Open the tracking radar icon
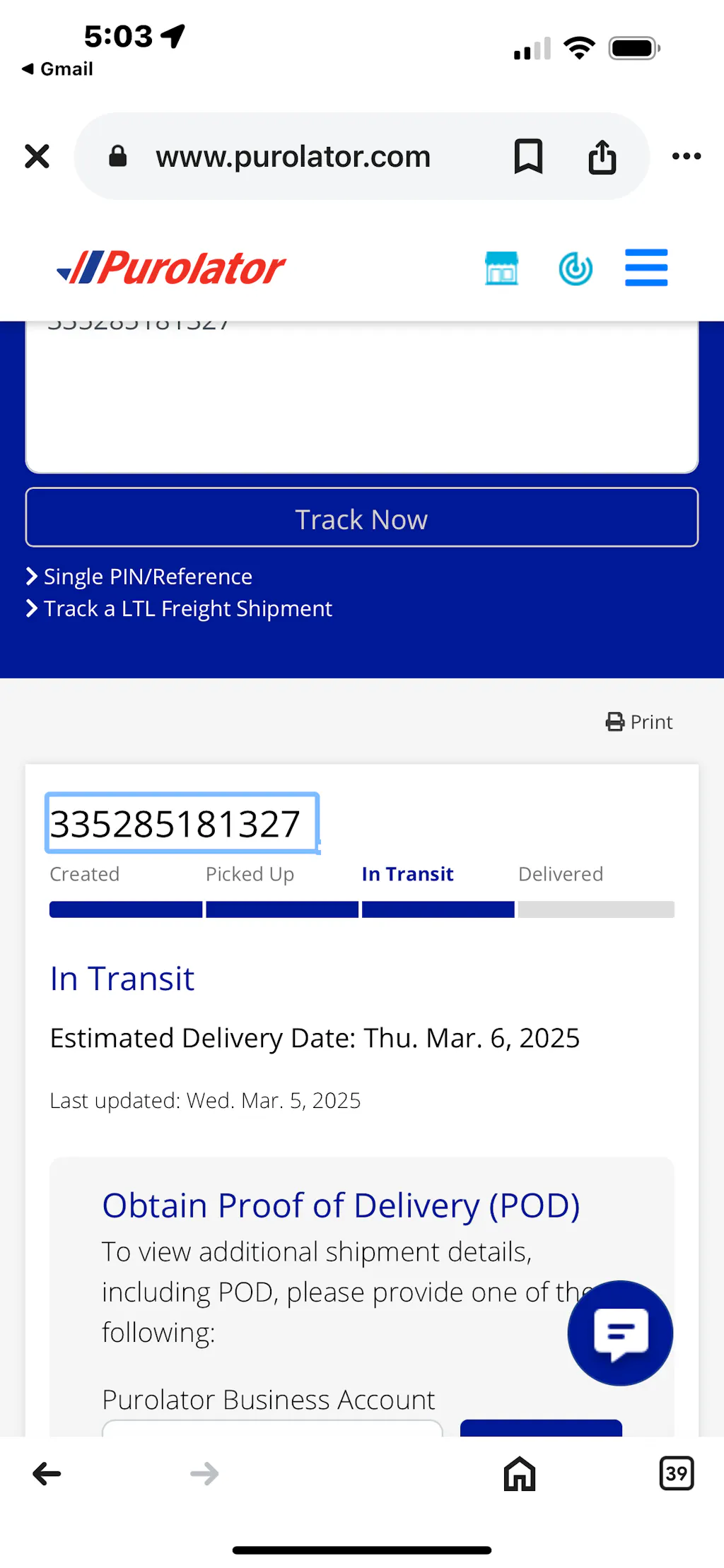The height and width of the screenshot is (1568, 724). 576,269
